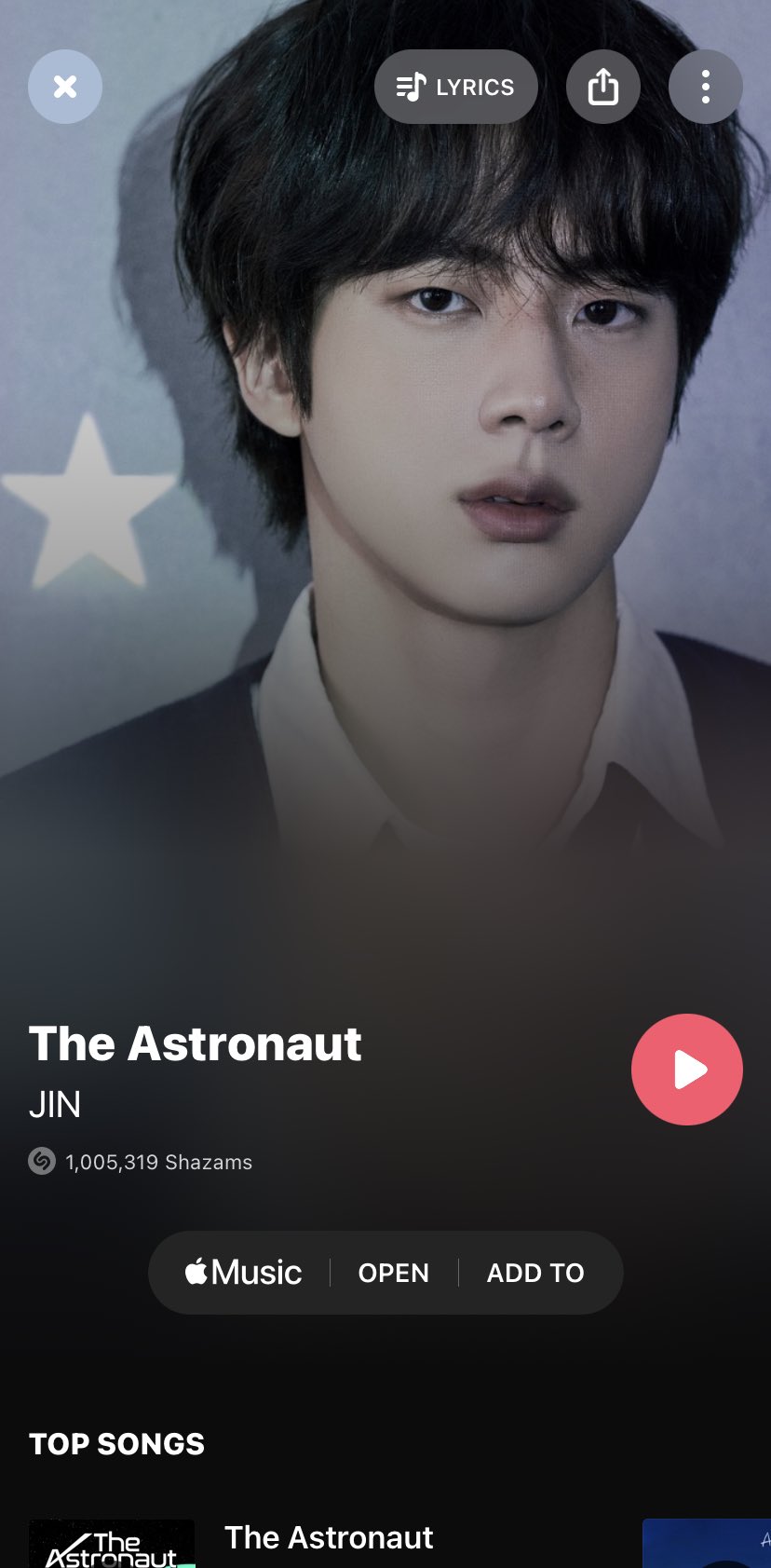Screen dimensions: 771x1568
Task: Play The Astronaut preview
Action: tap(687, 1070)
